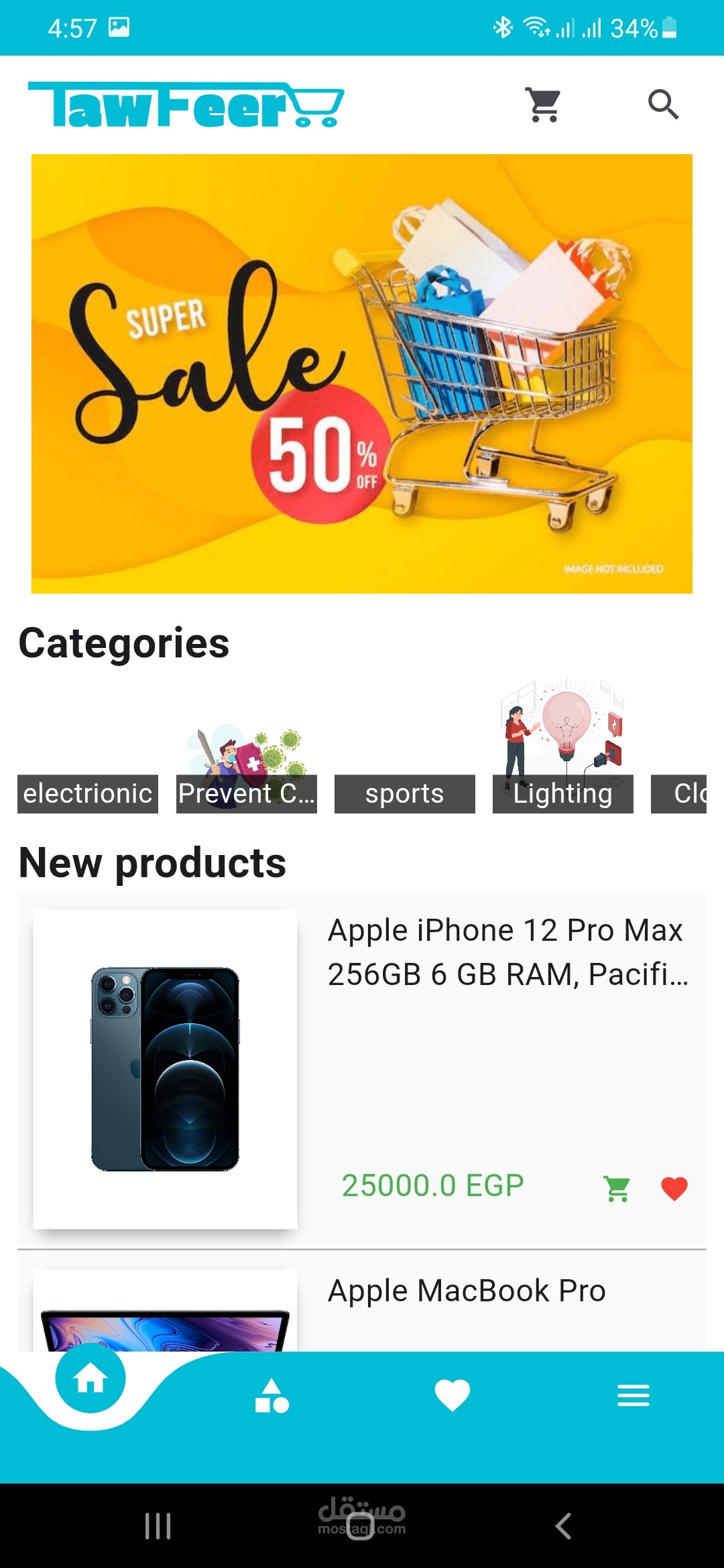The width and height of the screenshot is (724, 1568).
Task: Open the shopping cart in the app bar
Action: point(543,105)
